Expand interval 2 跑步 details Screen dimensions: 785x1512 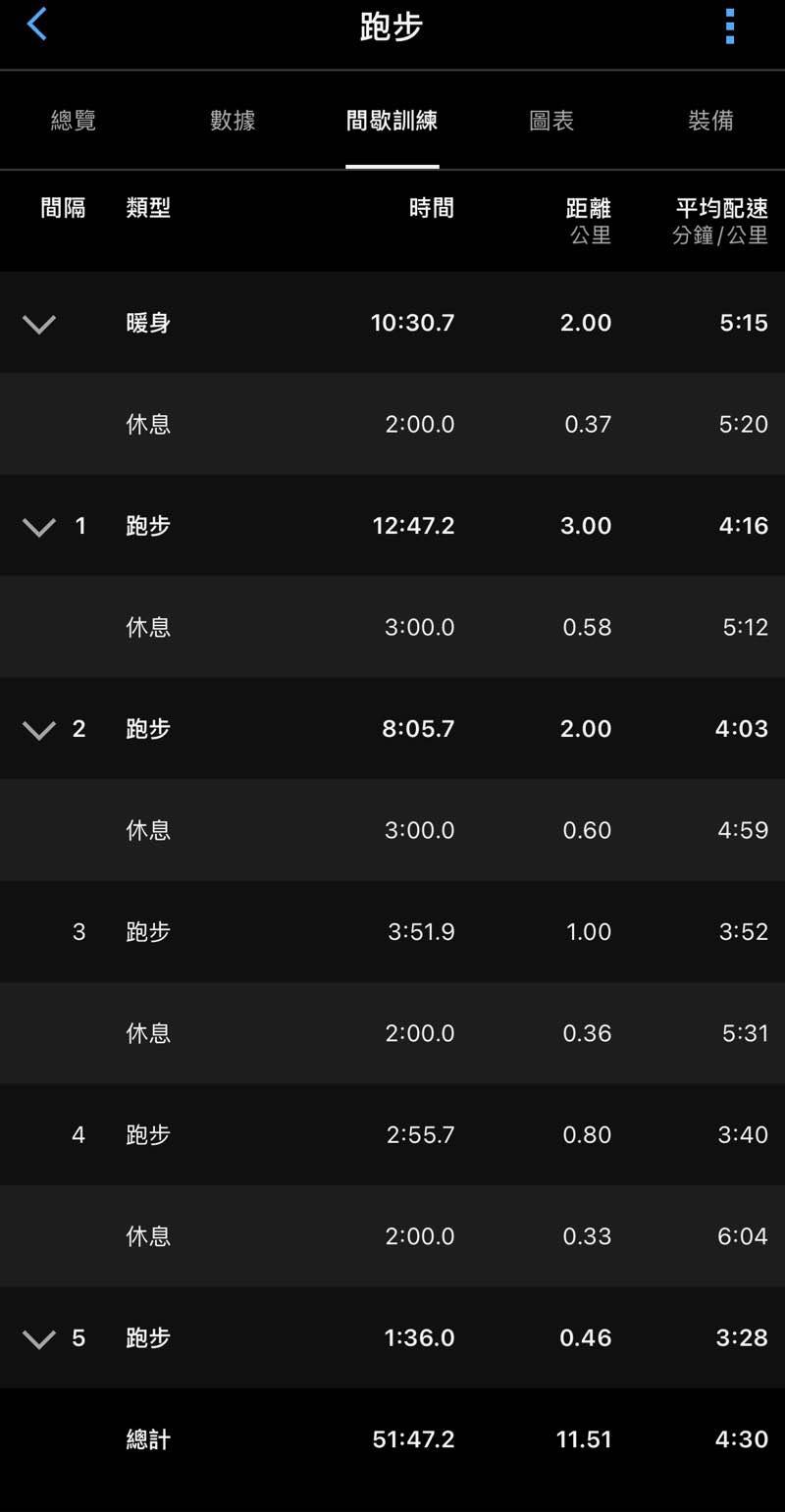click(39, 730)
